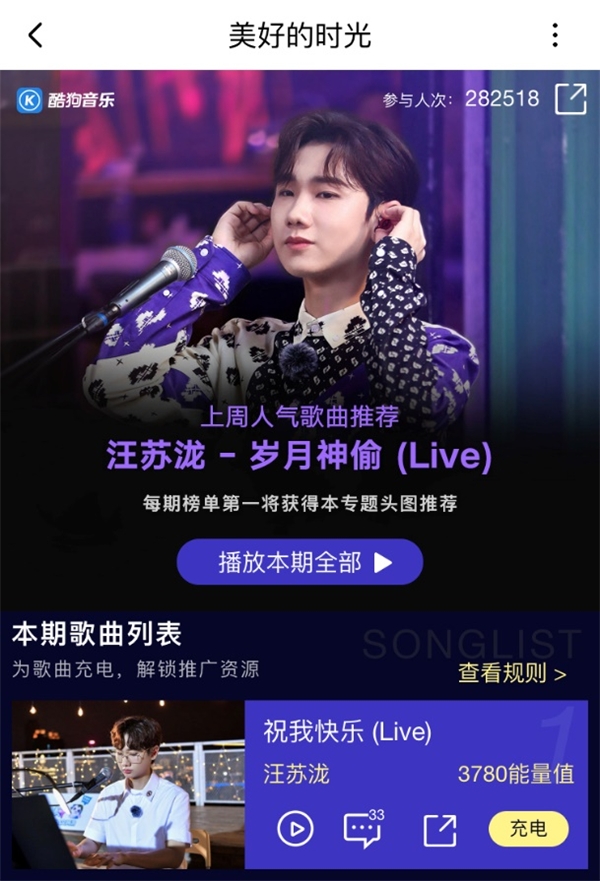This screenshot has height=881, width=600.
Task: Tap 充电 to boost 祝我快乐 (Live)
Action: point(528,829)
